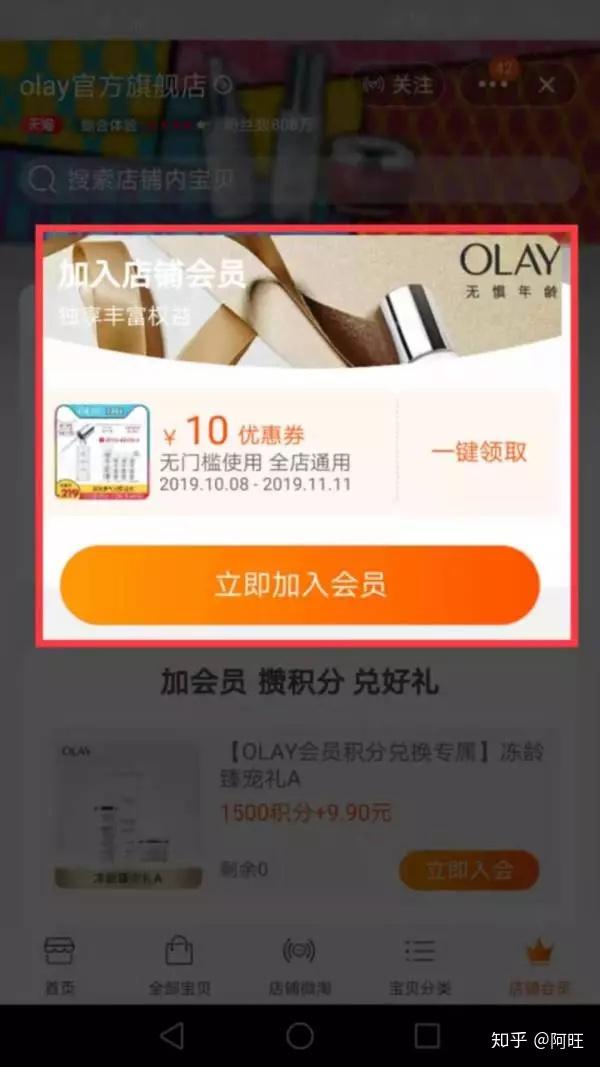Image resolution: width=600 pixels, height=1067 pixels.
Task: Claim the ¥10 coupon via 一键领取
Action: coord(479,452)
